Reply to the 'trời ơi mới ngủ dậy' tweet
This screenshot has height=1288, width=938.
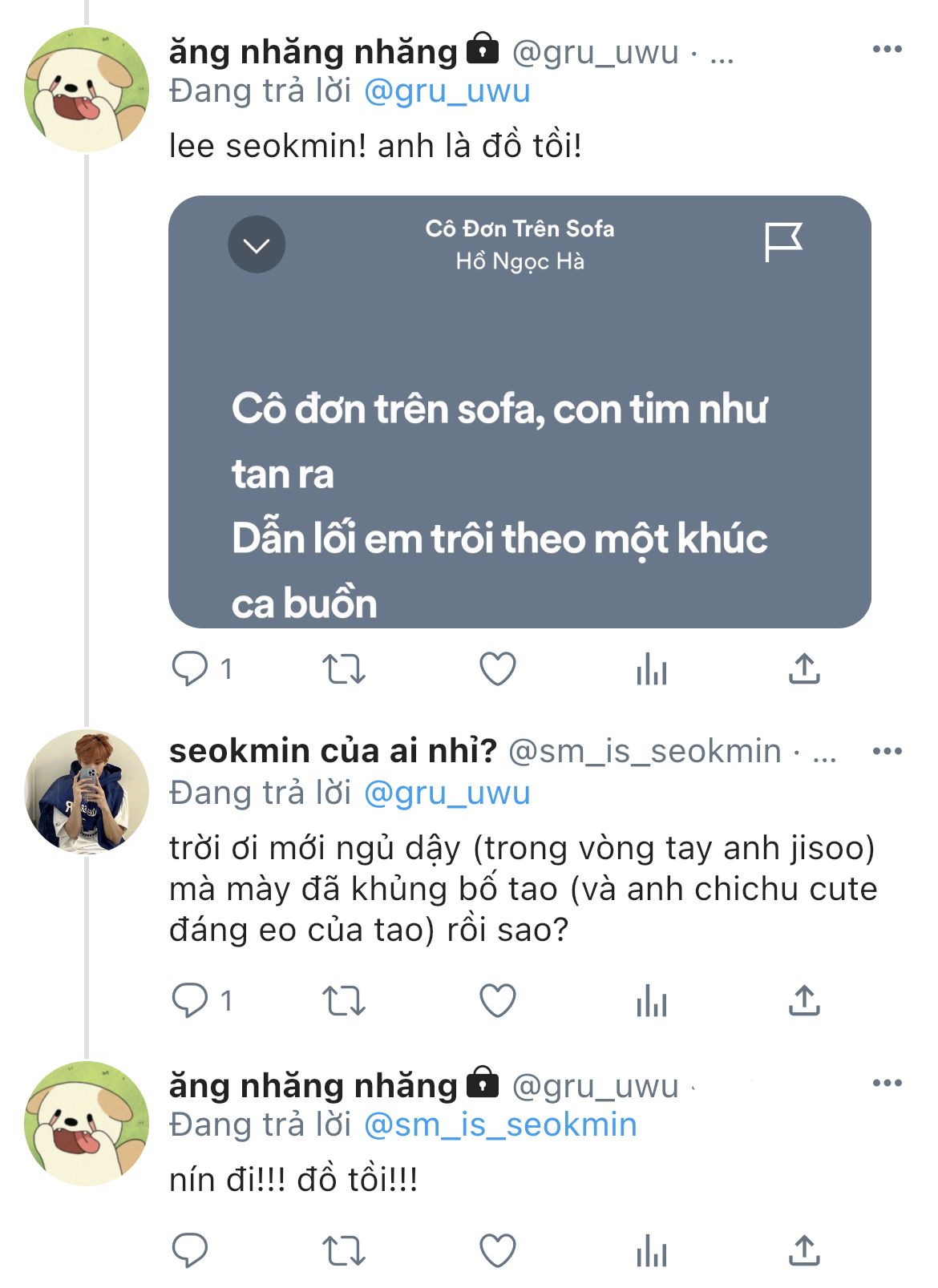point(190,1000)
